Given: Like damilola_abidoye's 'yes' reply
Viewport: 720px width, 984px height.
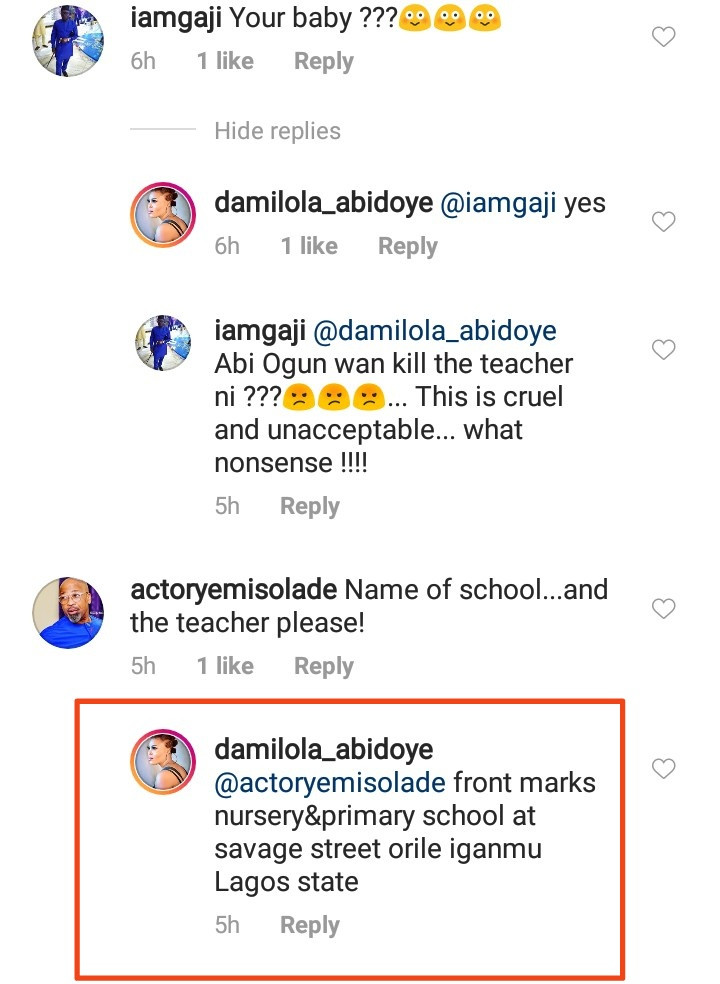Looking at the screenshot, I should (664, 222).
